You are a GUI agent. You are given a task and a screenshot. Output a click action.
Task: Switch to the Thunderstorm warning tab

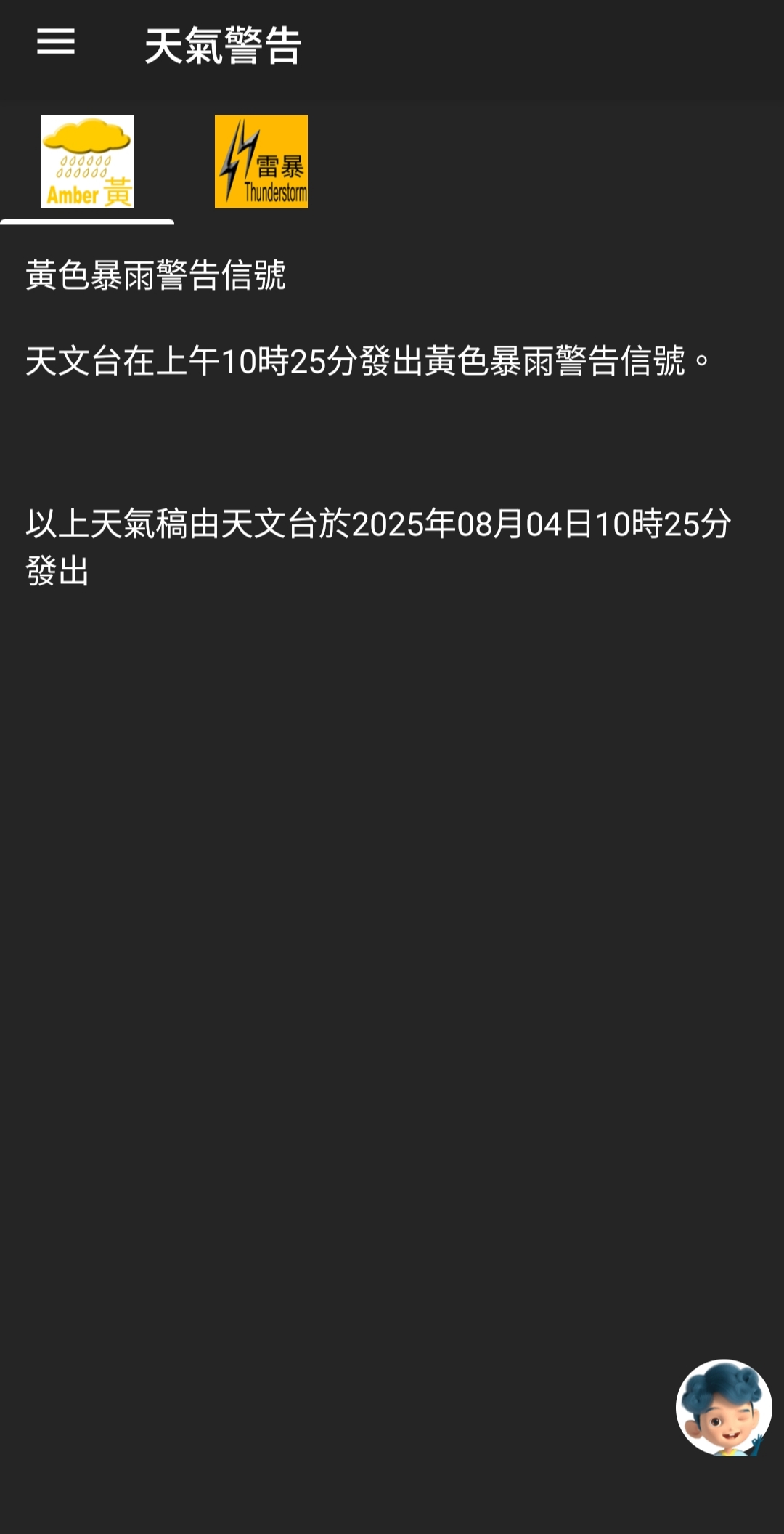pyautogui.click(x=261, y=162)
